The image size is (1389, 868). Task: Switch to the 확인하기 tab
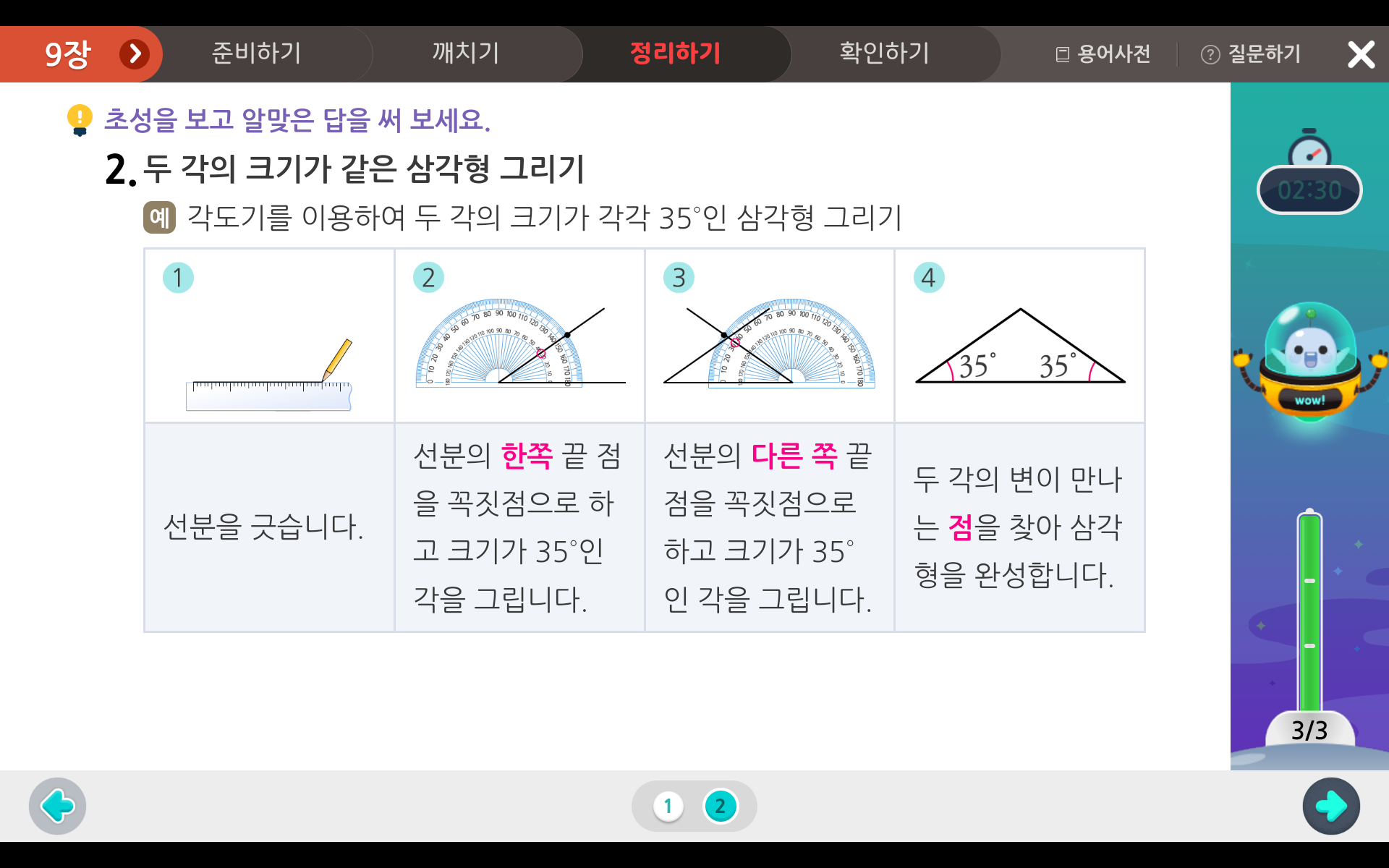point(884,54)
